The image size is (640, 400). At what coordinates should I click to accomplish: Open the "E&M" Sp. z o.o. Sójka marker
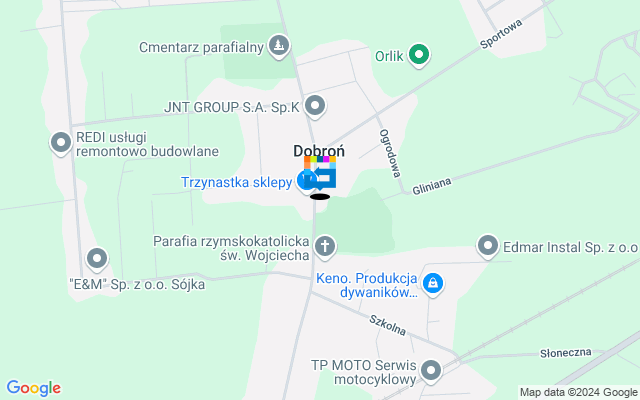tap(97, 259)
